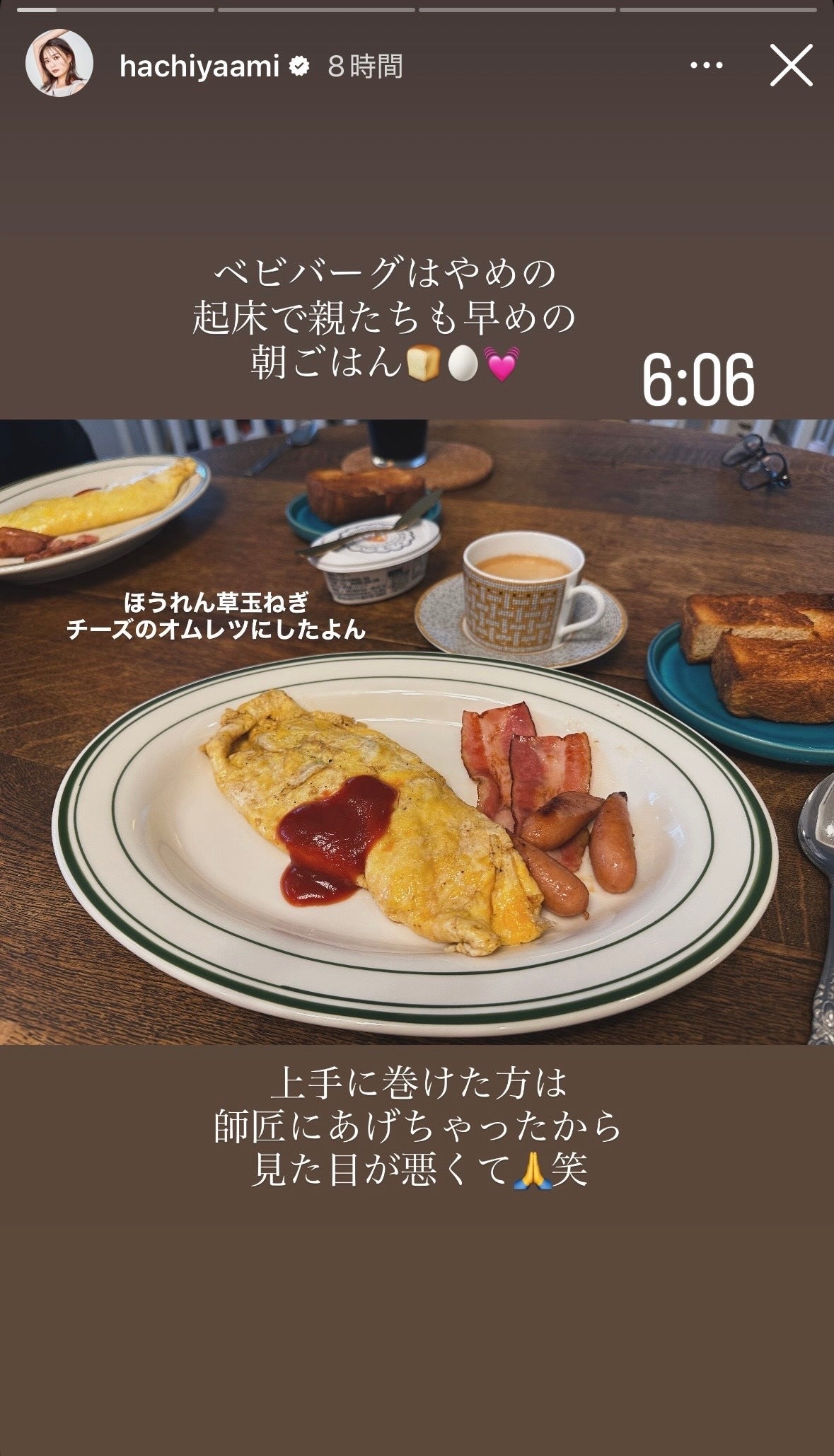
Task: Click the 8時間 timestamp label
Action: pos(363,65)
